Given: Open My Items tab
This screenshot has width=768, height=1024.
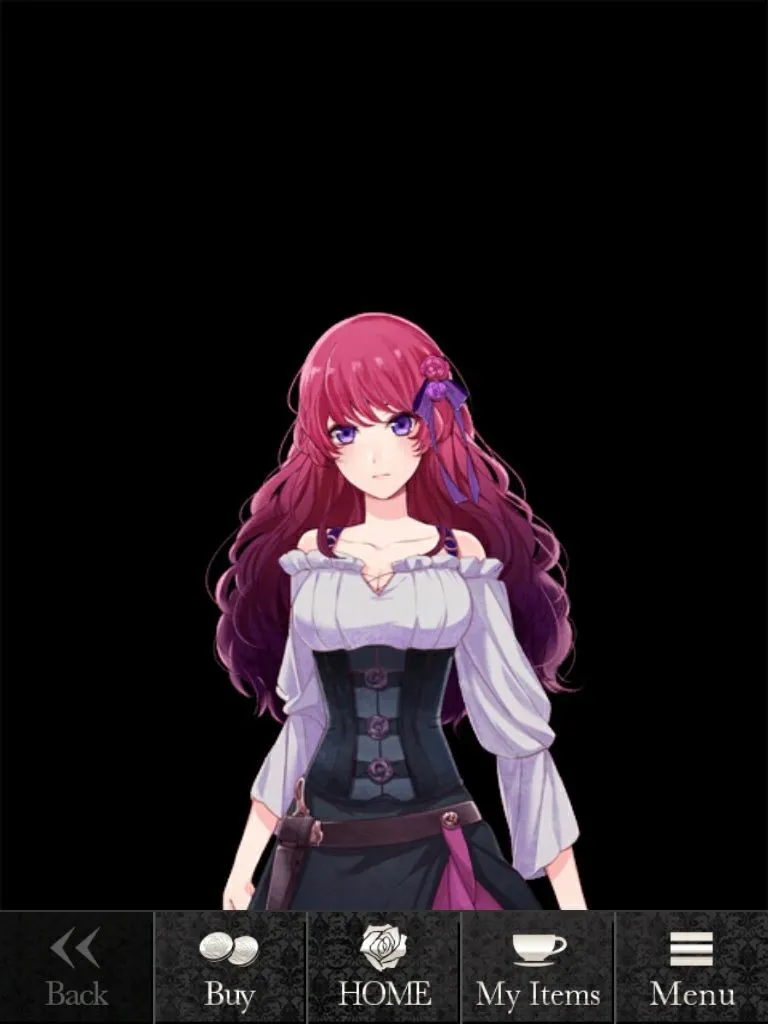Looking at the screenshot, I should [x=538, y=968].
